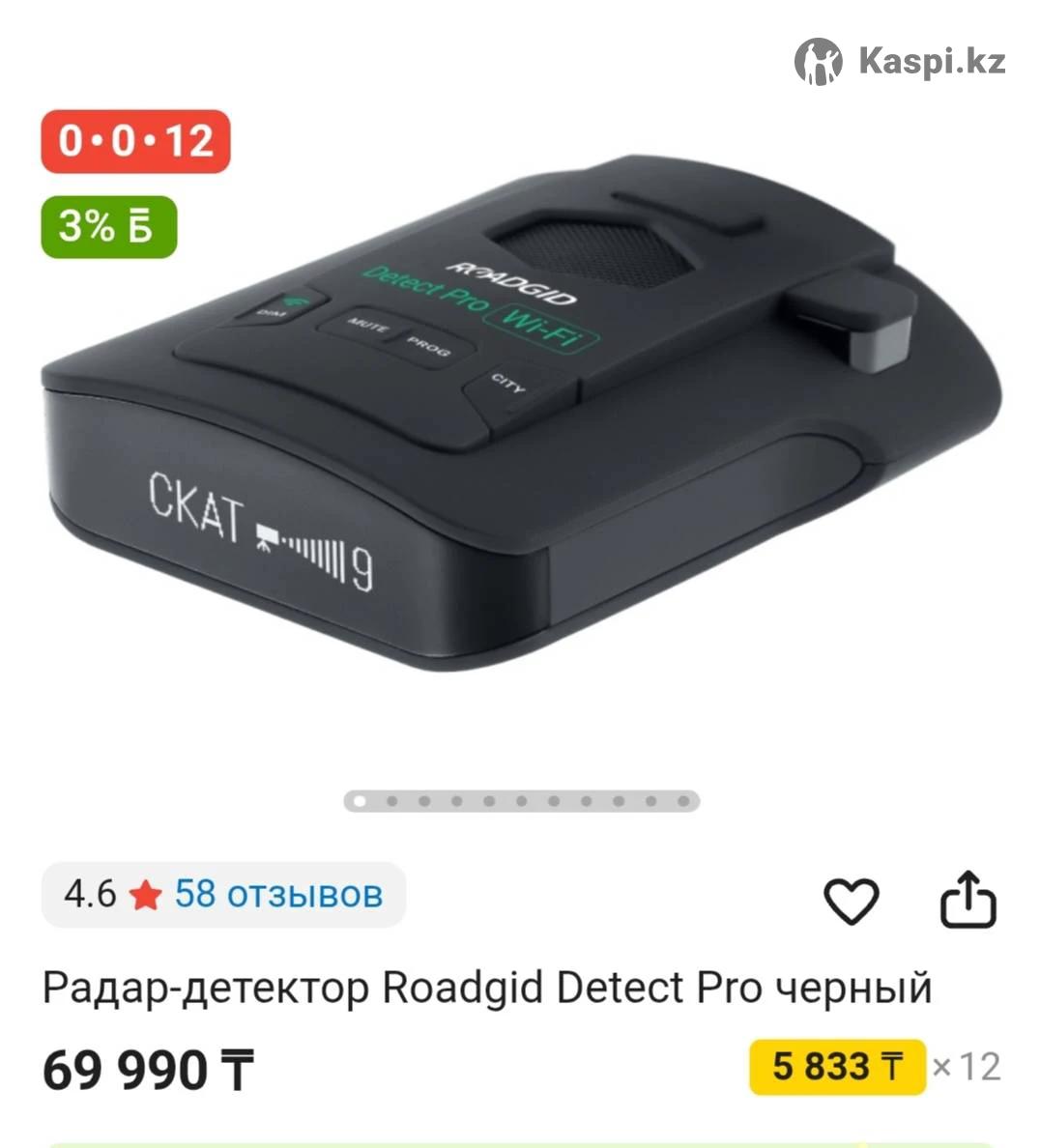Image resolution: width=1040 pixels, height=1148 pixels.
Task: Tap the 5 833 ₸ installment badge
Action: (837, 1067)
